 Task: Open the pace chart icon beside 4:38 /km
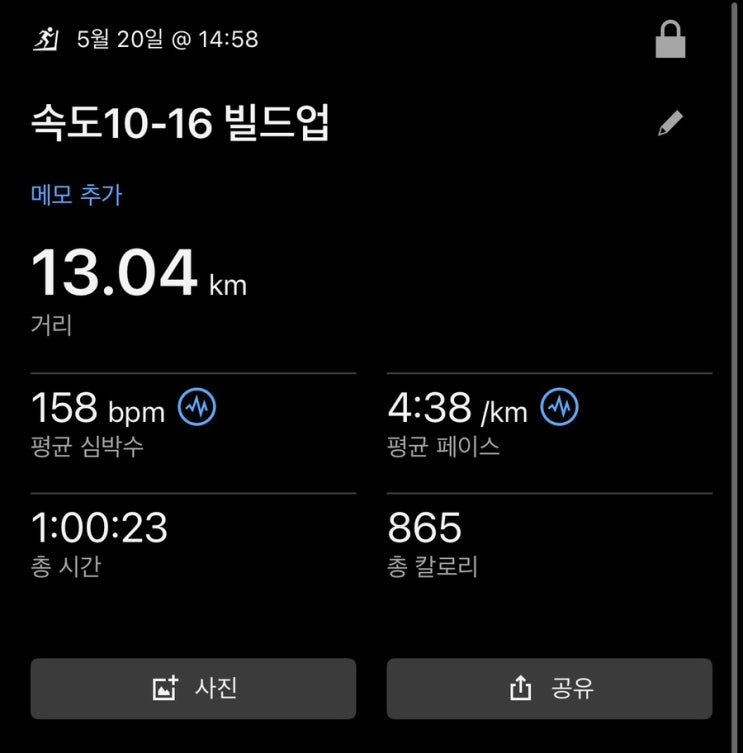coord(560,407)
